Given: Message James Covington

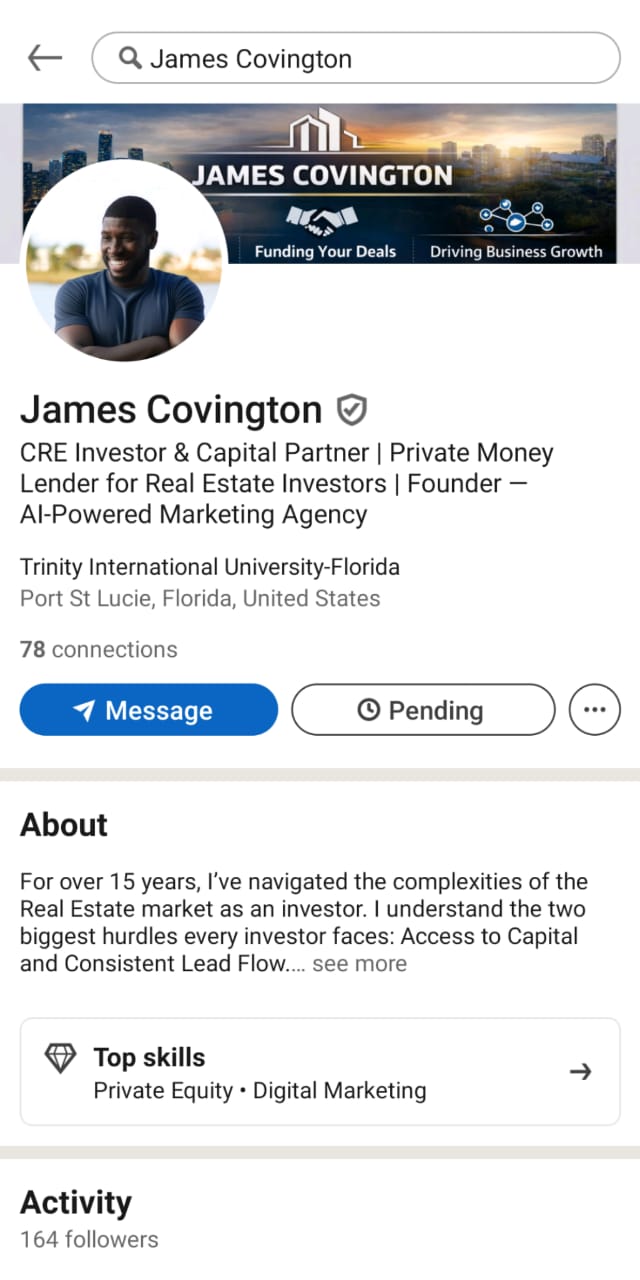Looking at the screenshot, I should pos(149,710).
